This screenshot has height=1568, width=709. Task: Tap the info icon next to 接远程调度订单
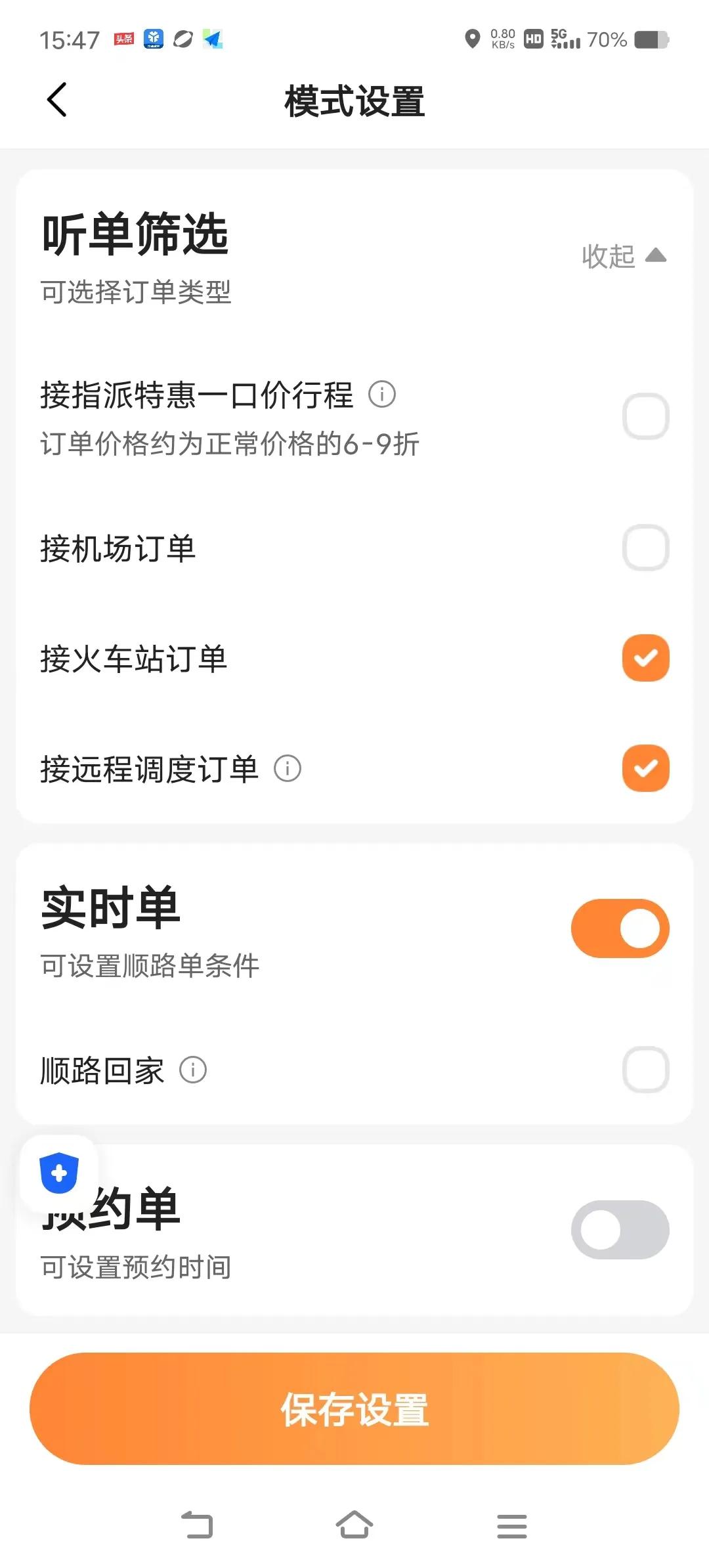point(287,768)
